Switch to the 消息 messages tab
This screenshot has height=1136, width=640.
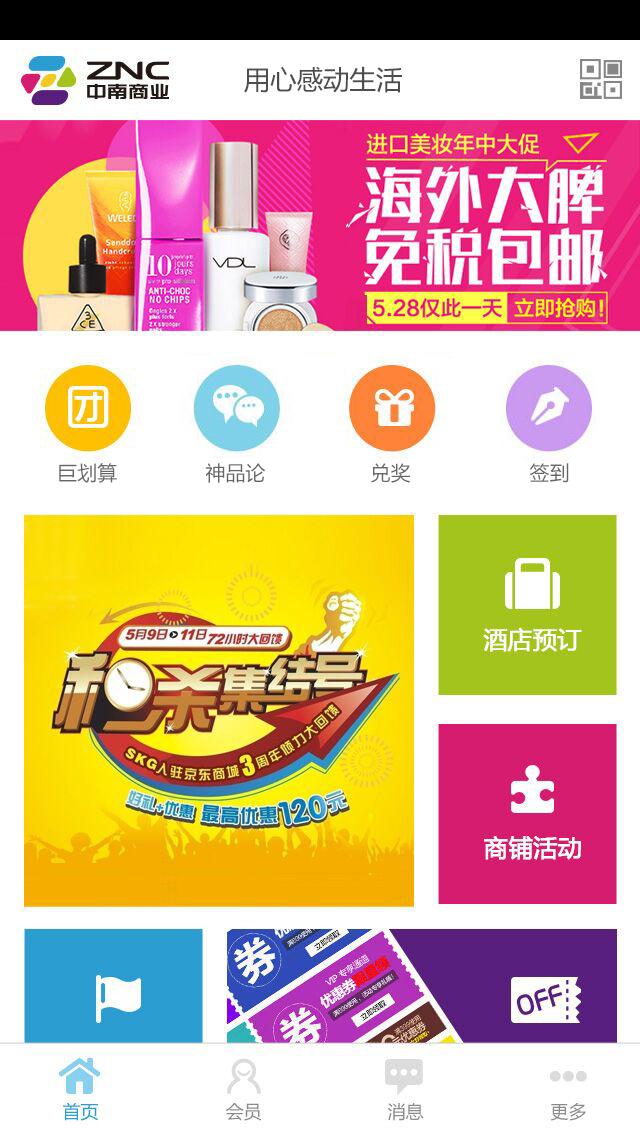coord(404,1090)
